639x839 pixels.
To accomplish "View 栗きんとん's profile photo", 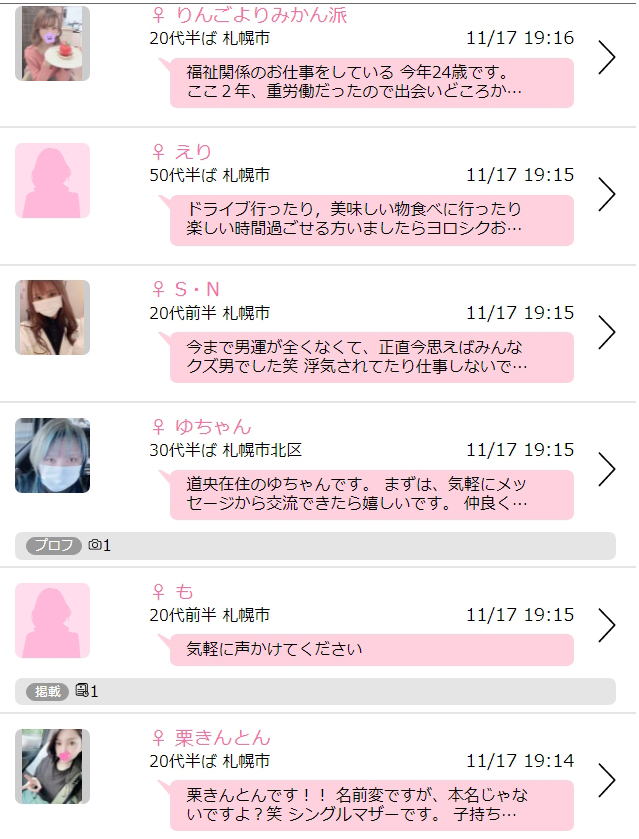I will [53, 766].
